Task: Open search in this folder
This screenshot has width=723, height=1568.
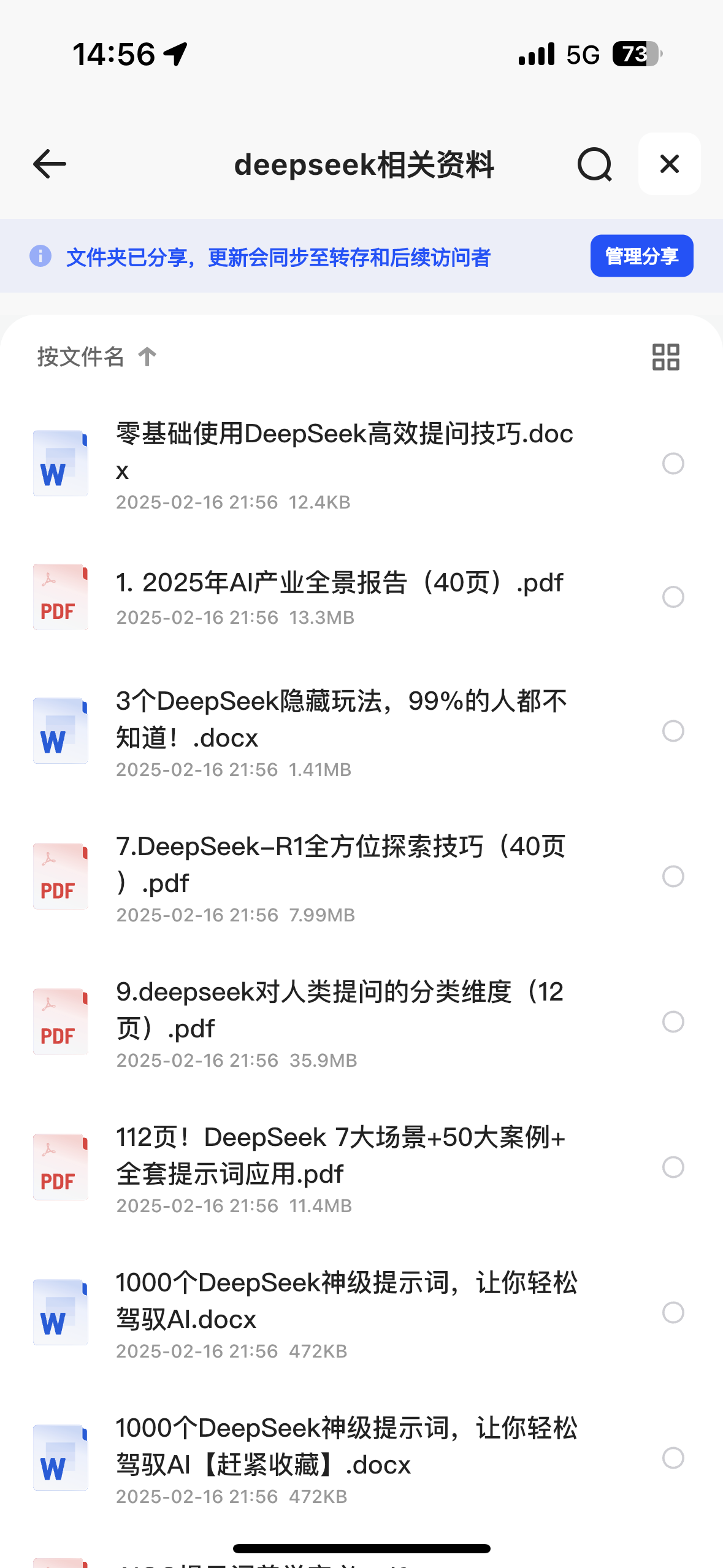Action: tap(594, 164)
